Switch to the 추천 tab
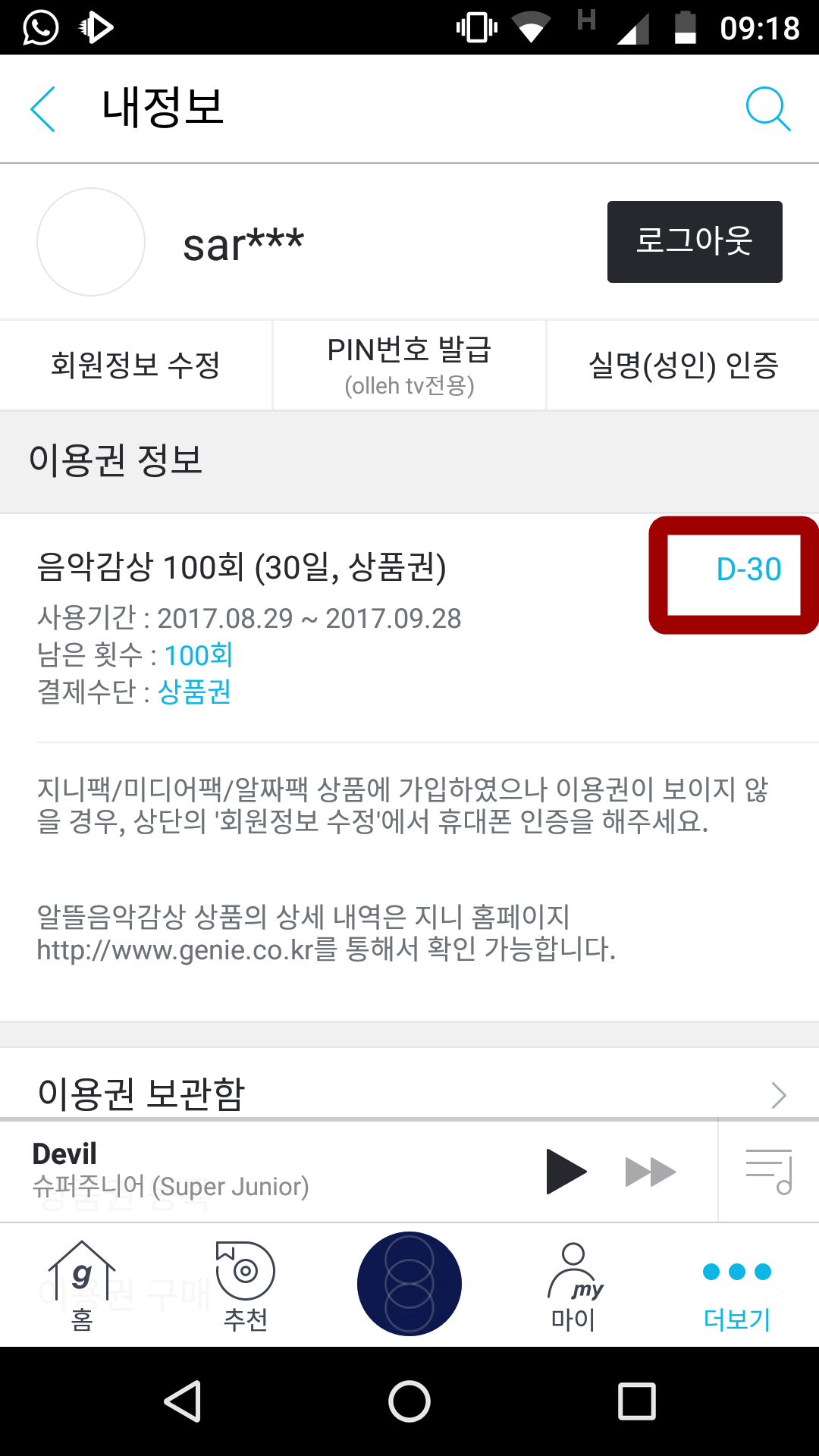The height and width of the screenshot is (1456, 819). [246, 1285]
